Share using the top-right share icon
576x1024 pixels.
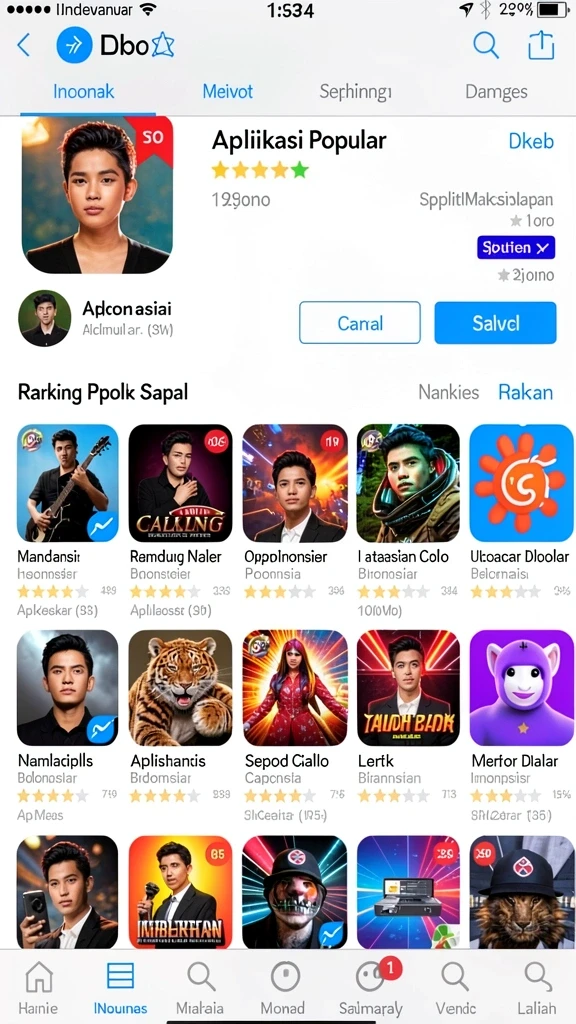[541, 45]
